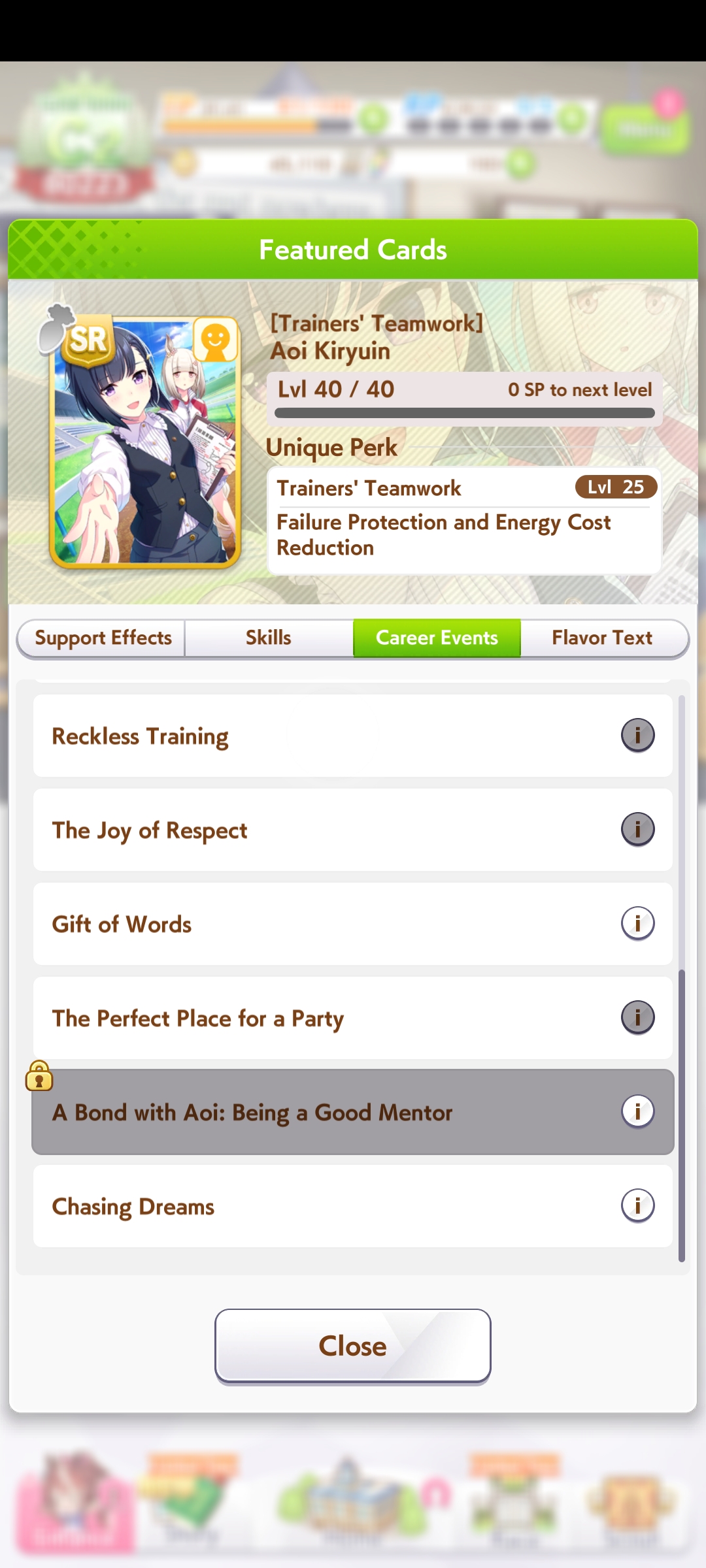Viewport: 706px width, 1568px height.
Task: Open info for Gift of Words
Action: pos(637,923)
